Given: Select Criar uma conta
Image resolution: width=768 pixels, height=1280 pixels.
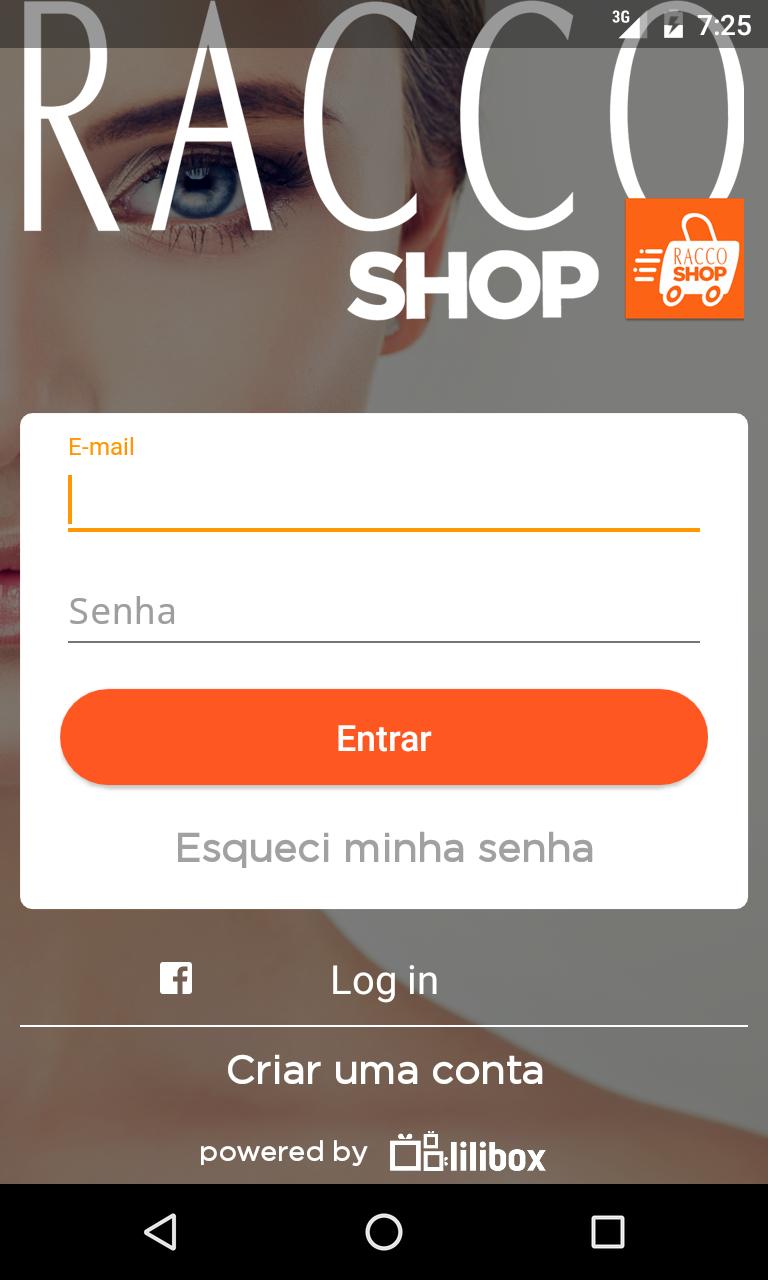Looking at the screenshot, I should click(384, 1069).
